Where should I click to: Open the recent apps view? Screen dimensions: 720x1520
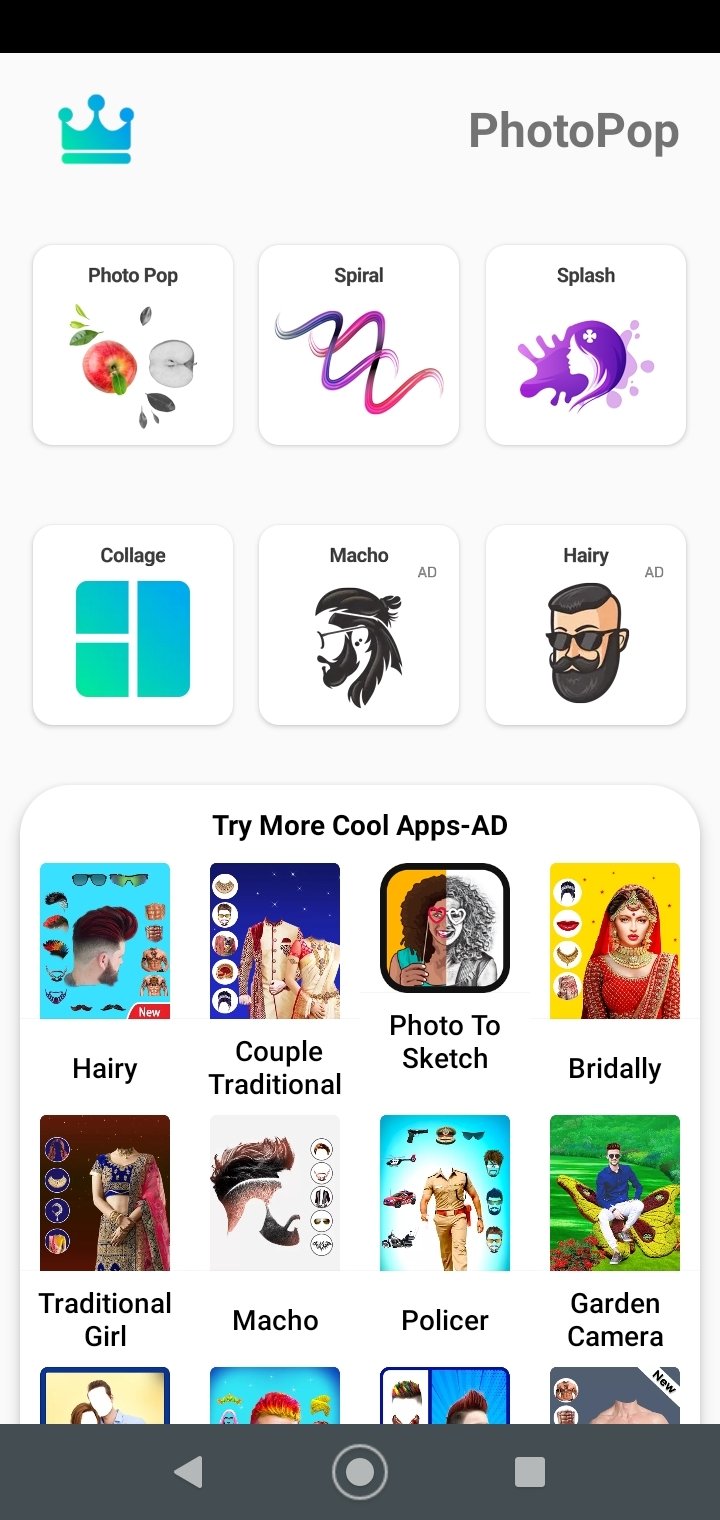click(x=529, y=1472)
